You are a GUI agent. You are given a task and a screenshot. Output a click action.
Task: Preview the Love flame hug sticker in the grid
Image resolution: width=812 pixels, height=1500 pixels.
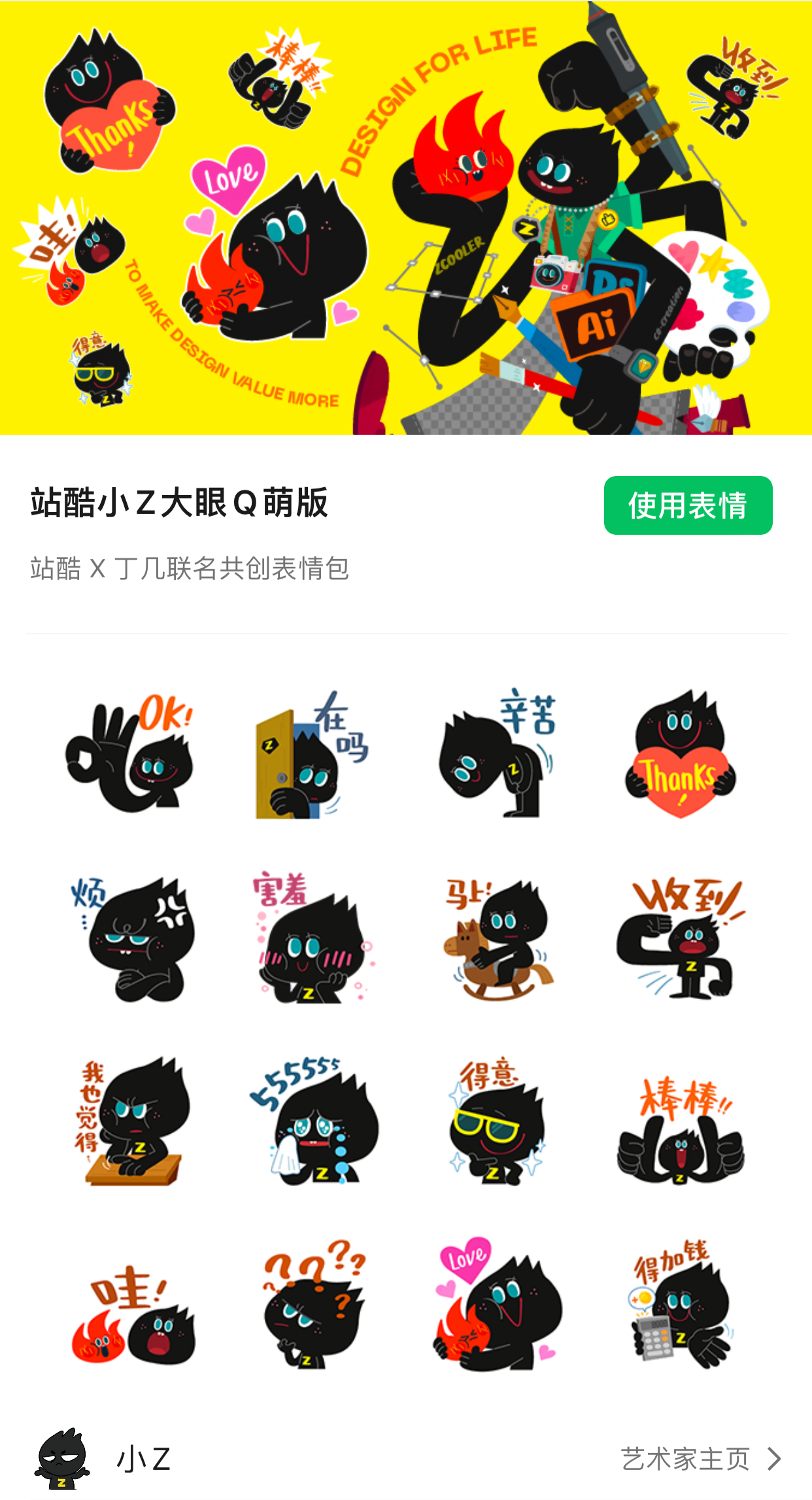pyautogui.click(x=498, y=1303)
